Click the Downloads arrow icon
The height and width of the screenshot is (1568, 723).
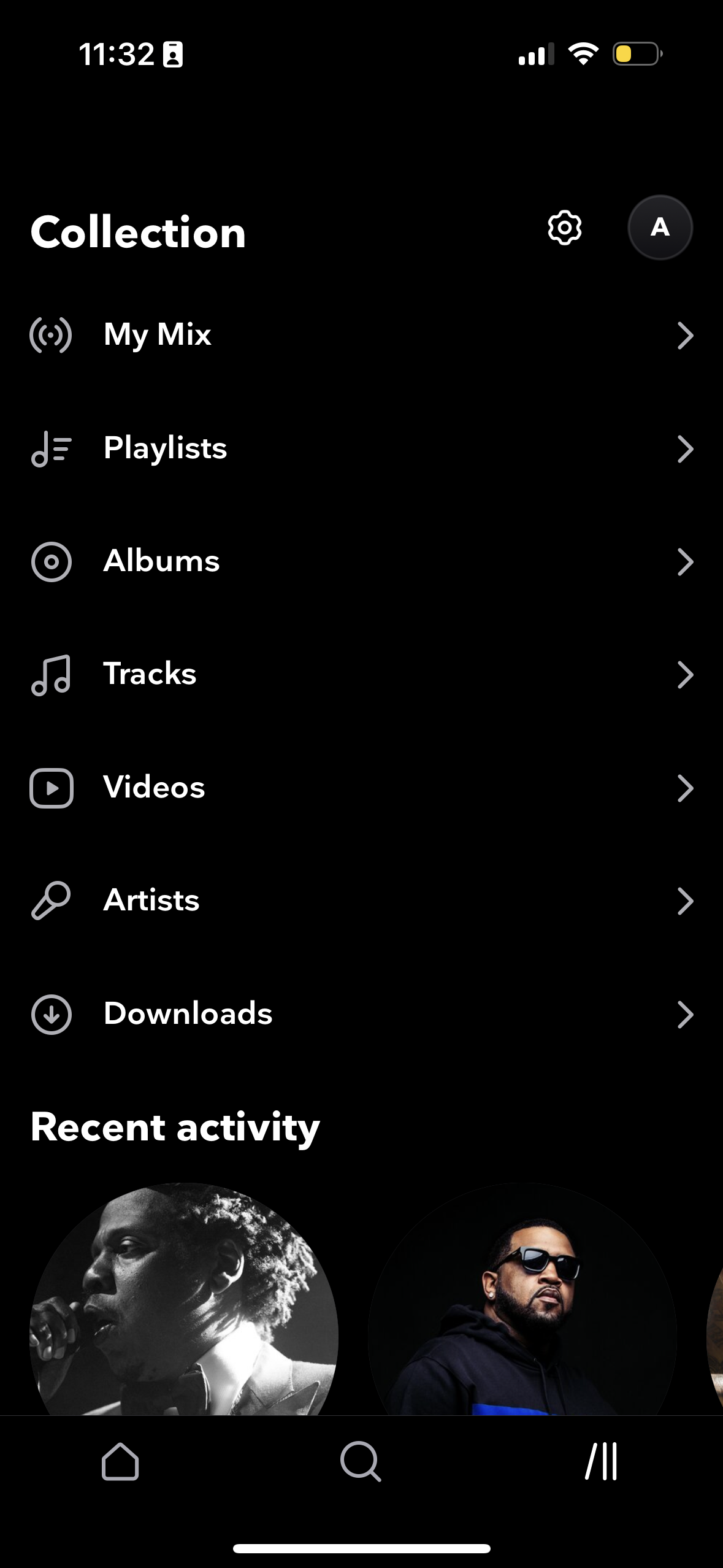tap(51, 1013)
